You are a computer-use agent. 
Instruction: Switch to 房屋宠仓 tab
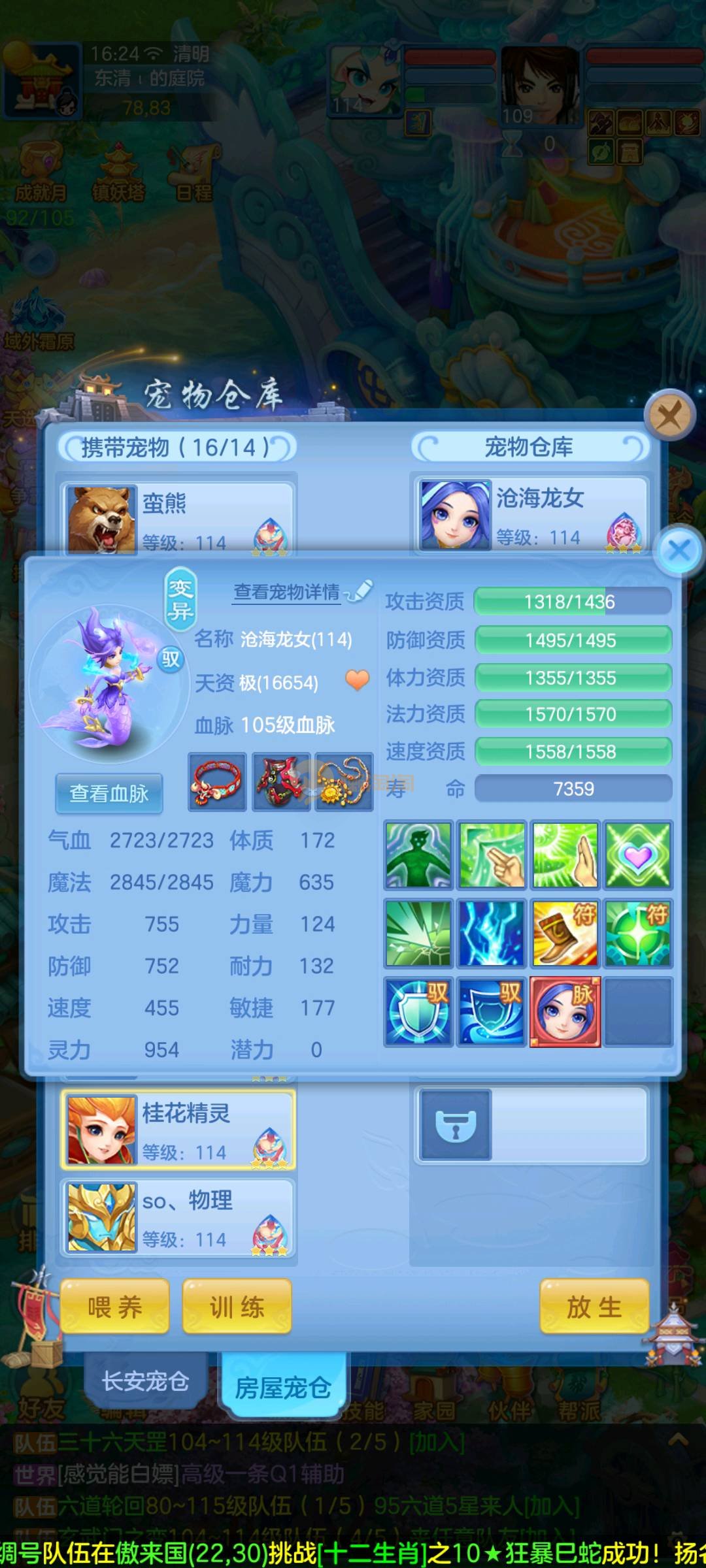click(x=282, y=1386)
